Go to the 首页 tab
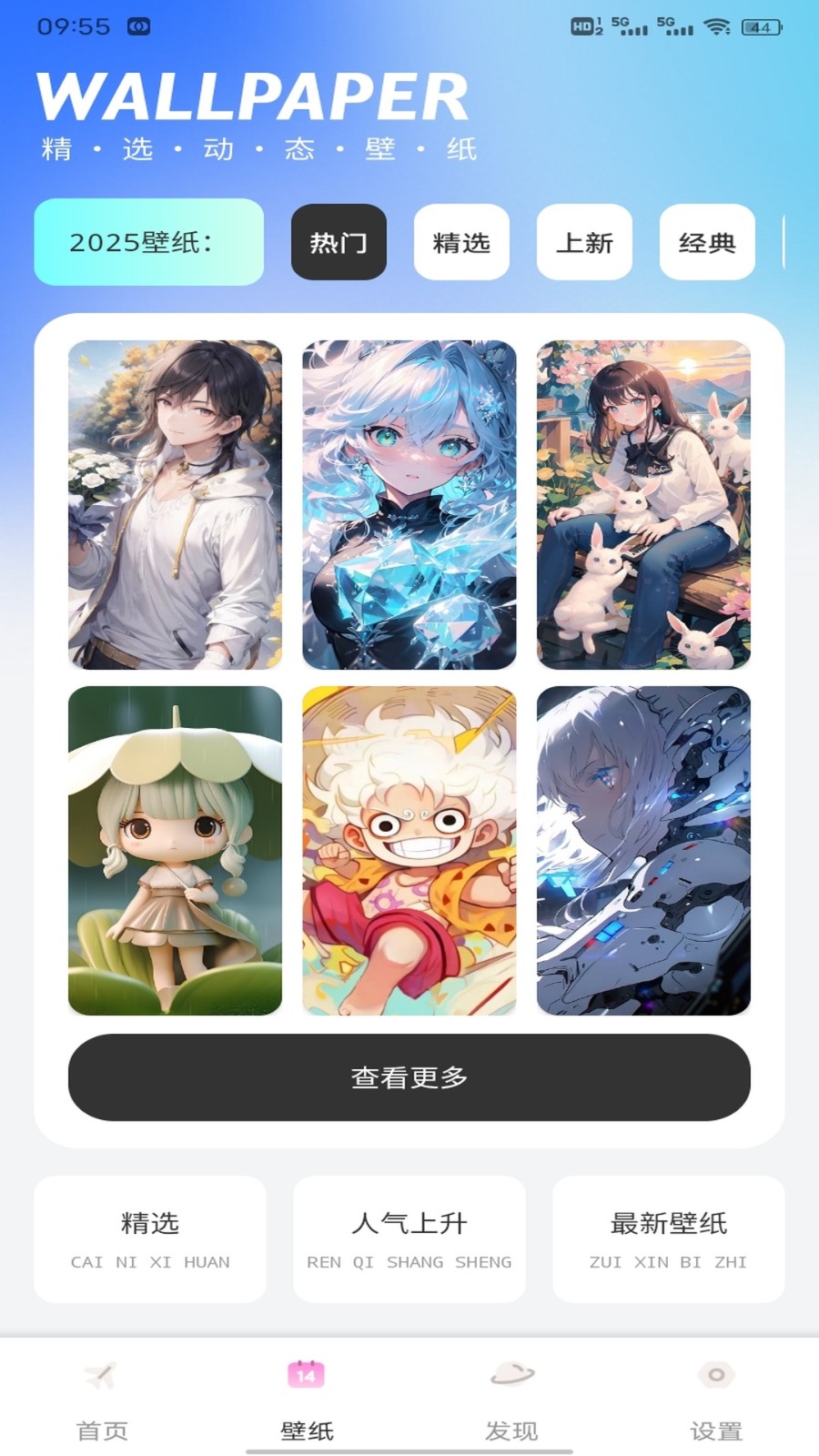Image resolution: width=819 pixels, height=1456 pixels. 102,1401
